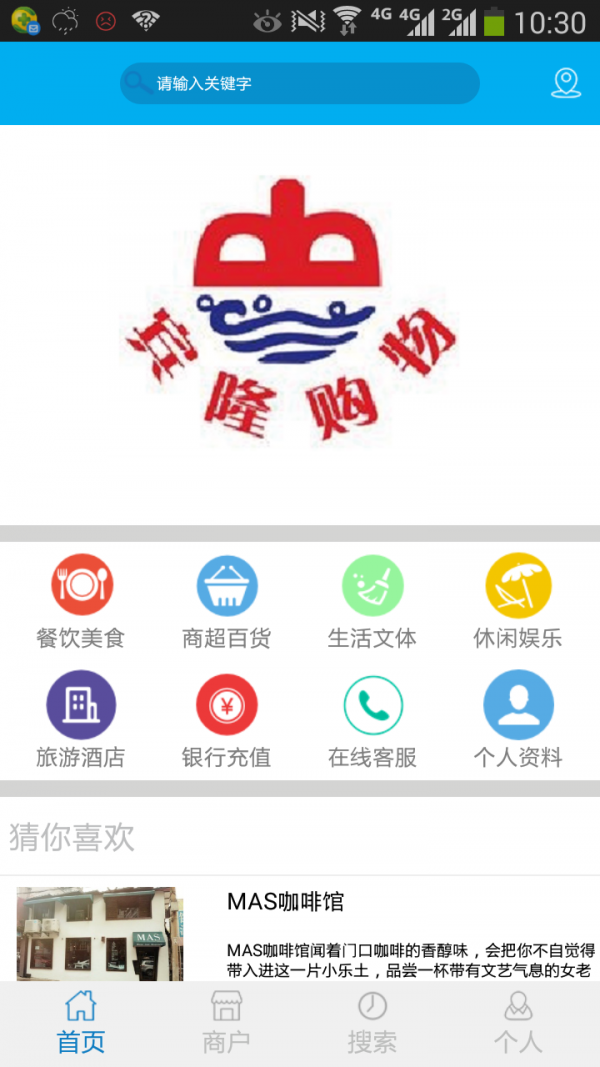Tap the keyword search field
Image resolution: width=600 pixels, height=1067 pixels.
point(300,84)
